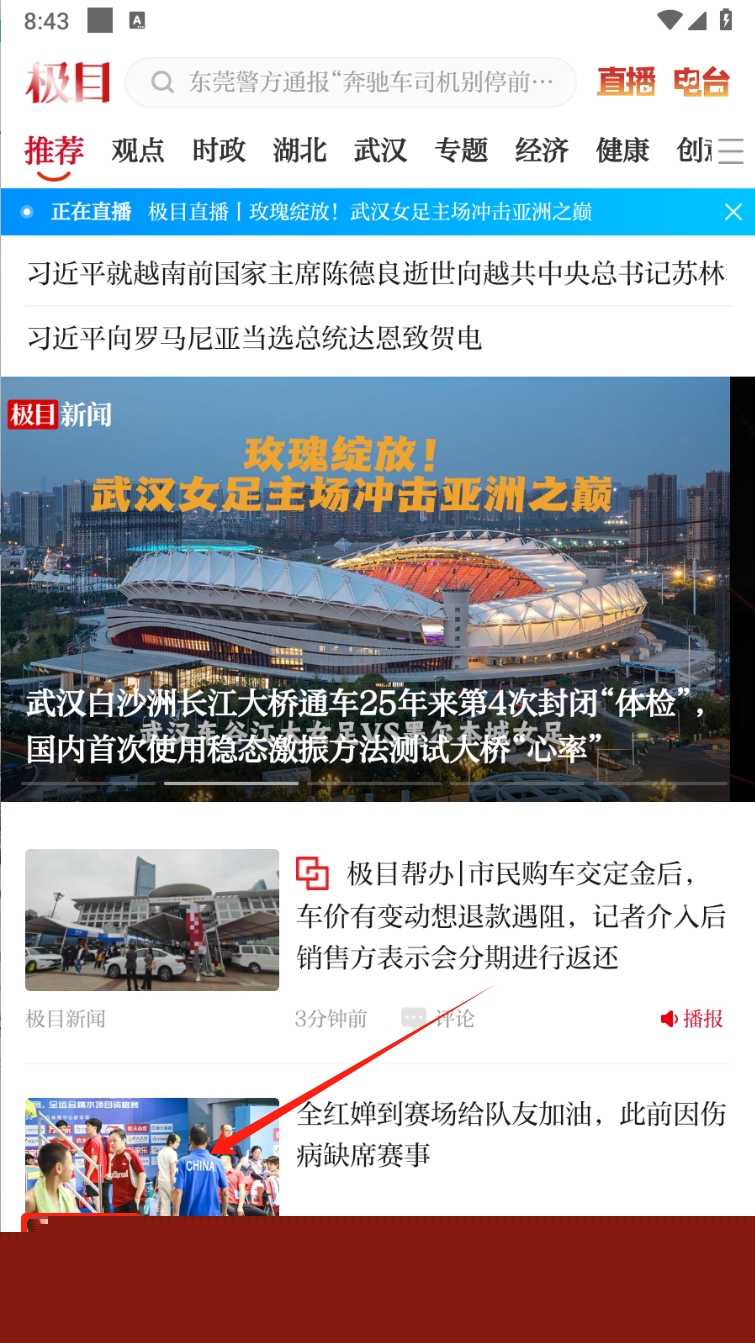Open the 武汉女足 stadium carousel banner
The image size is (755, 1343).
click(x=365, y=588)
